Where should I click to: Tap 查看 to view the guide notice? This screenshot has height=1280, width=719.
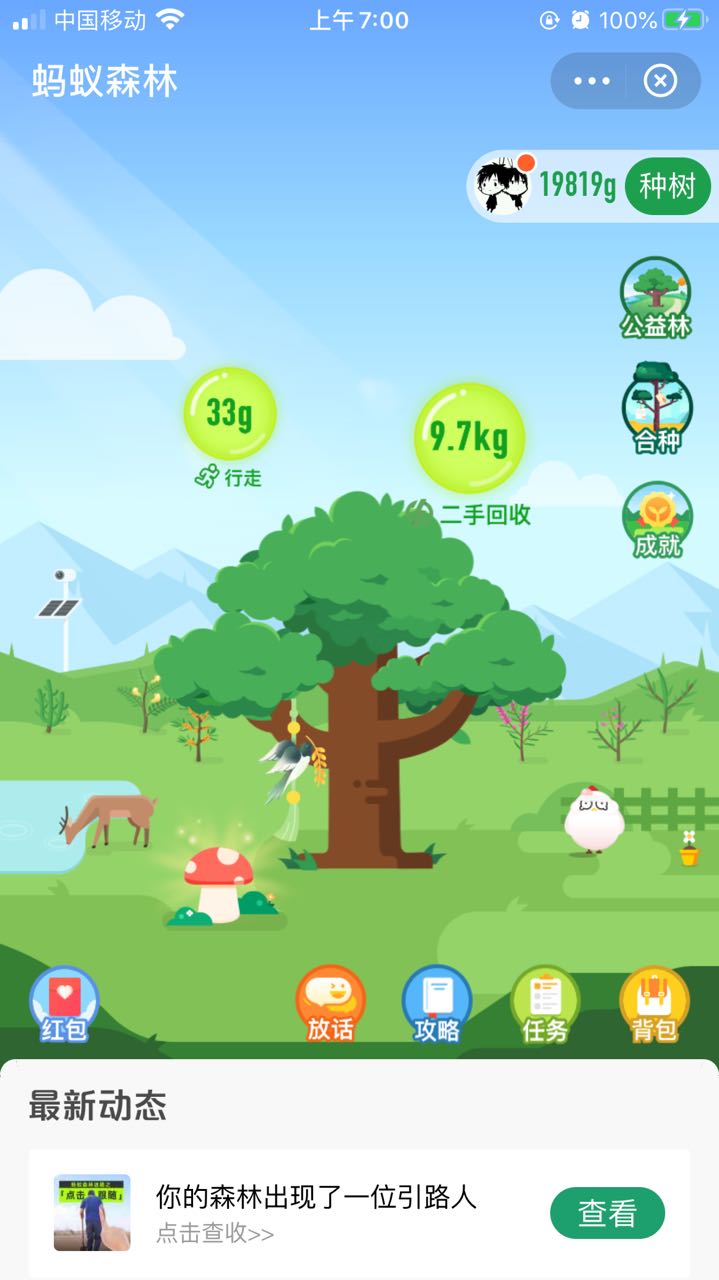click(x=607, y=1213)
